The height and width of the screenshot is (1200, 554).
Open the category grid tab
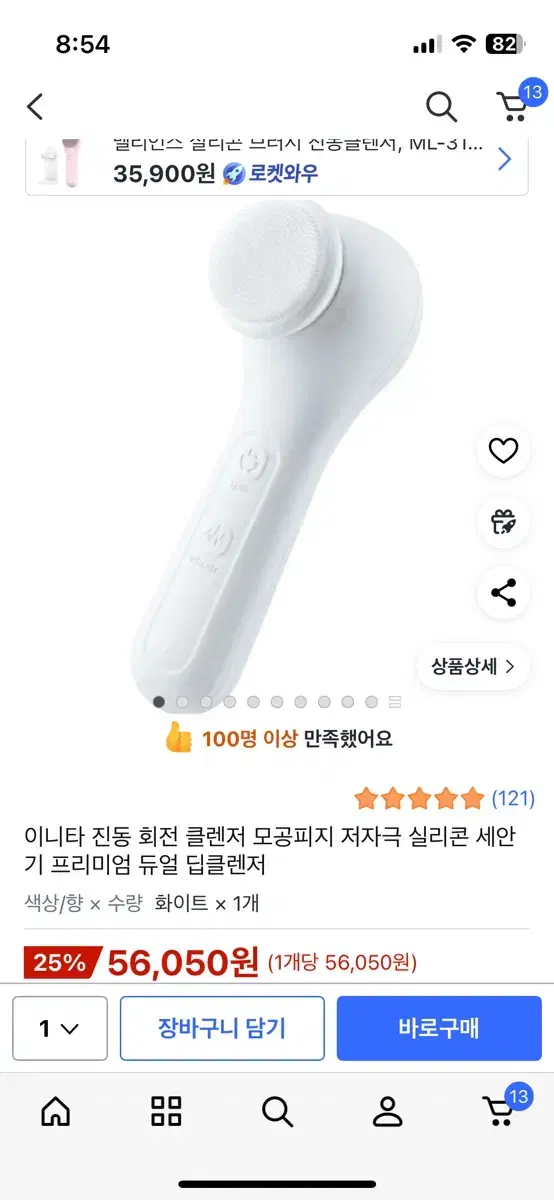(x=166, y=1112)
